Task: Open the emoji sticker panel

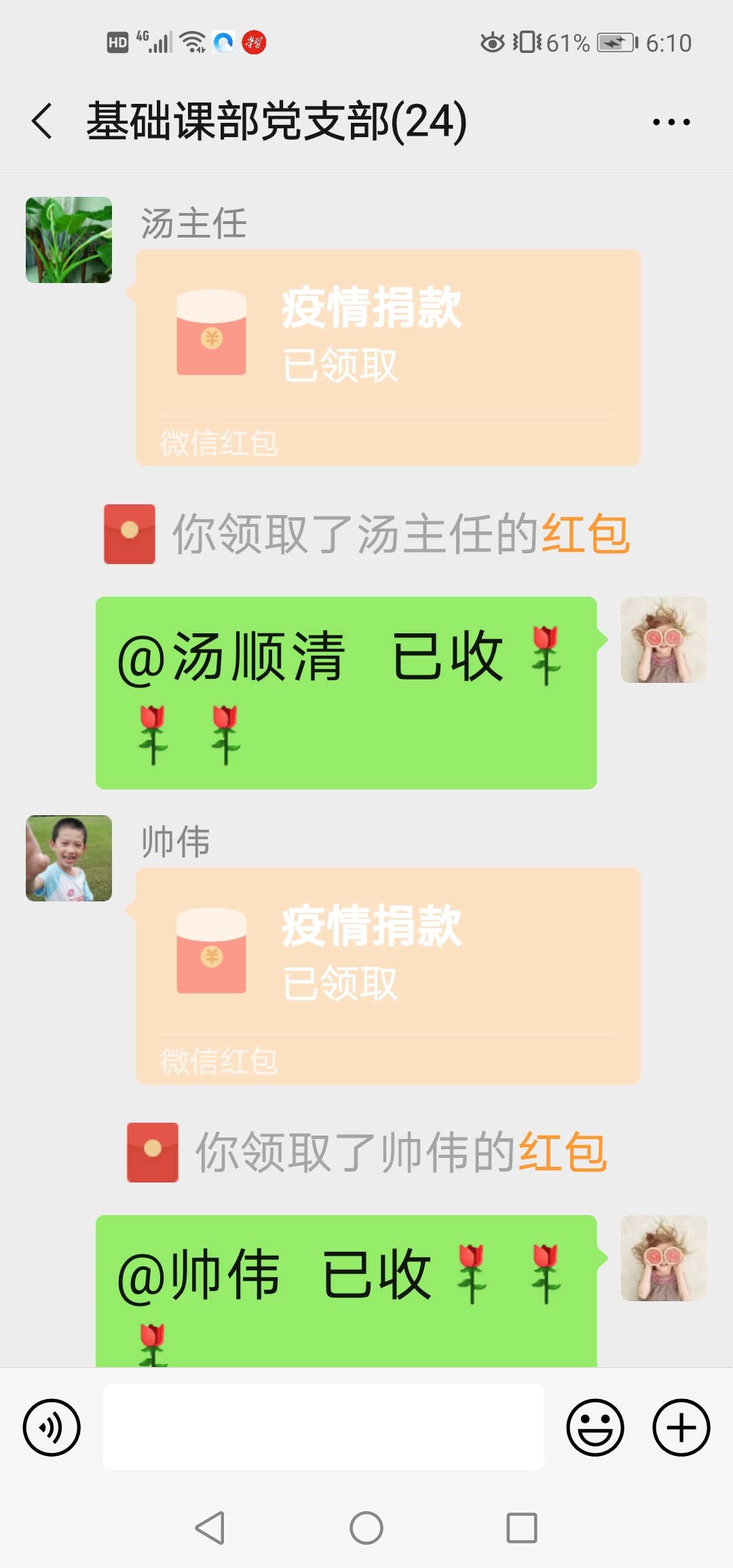Action: coord(595,1427)
